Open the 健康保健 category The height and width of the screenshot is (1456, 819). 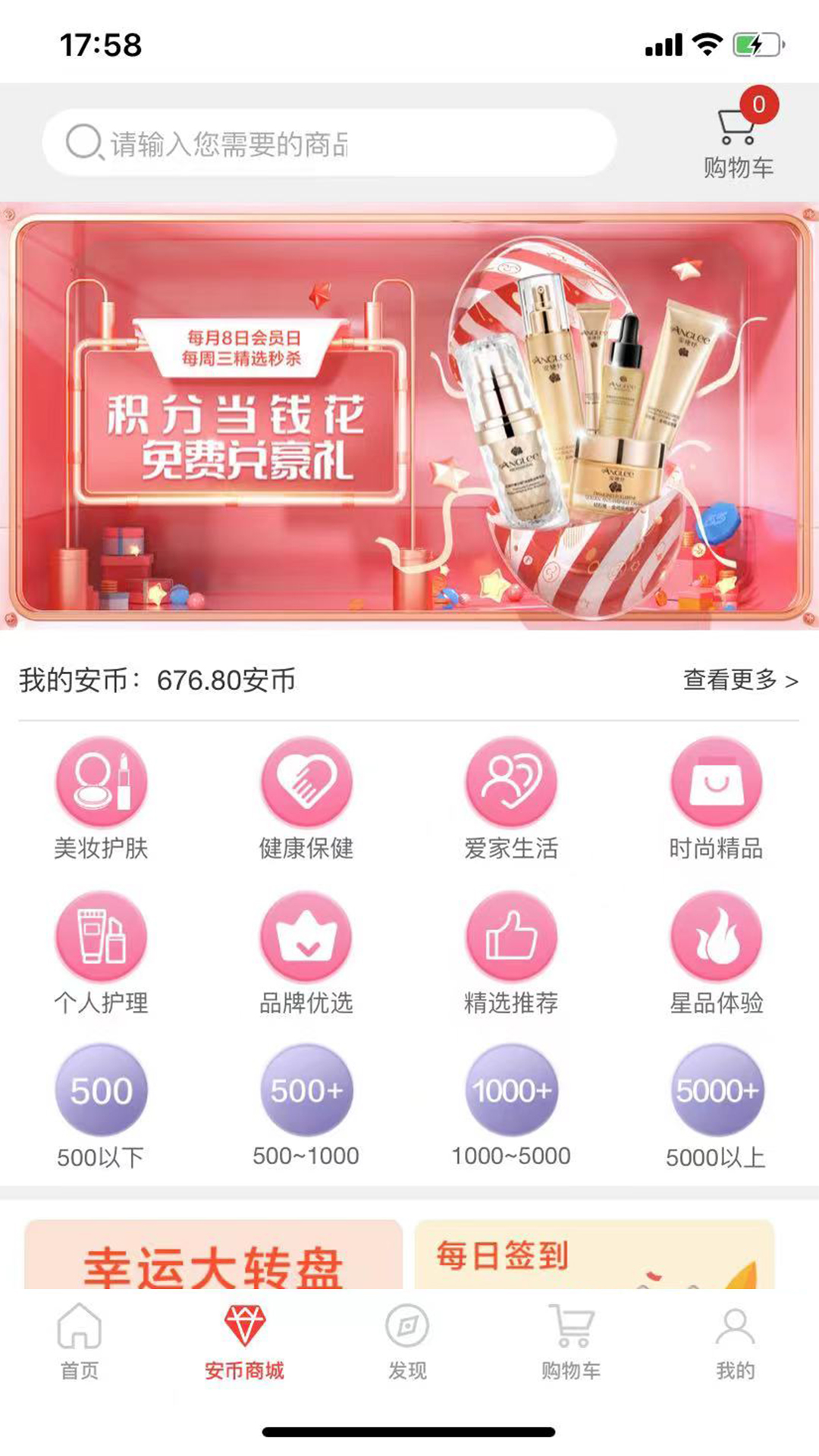(306, 799)
